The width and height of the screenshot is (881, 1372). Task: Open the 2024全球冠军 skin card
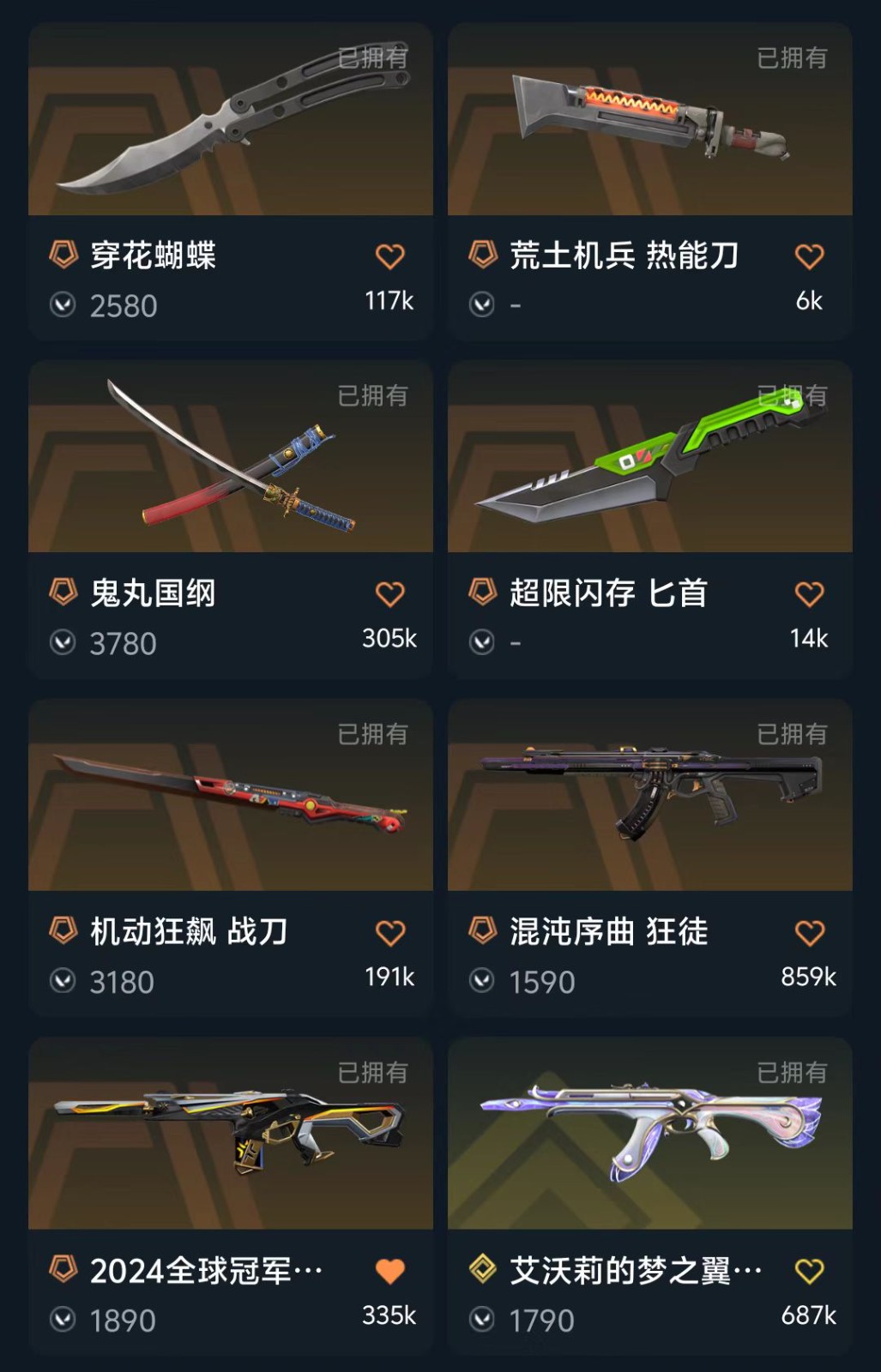[x=230, y=1134]
